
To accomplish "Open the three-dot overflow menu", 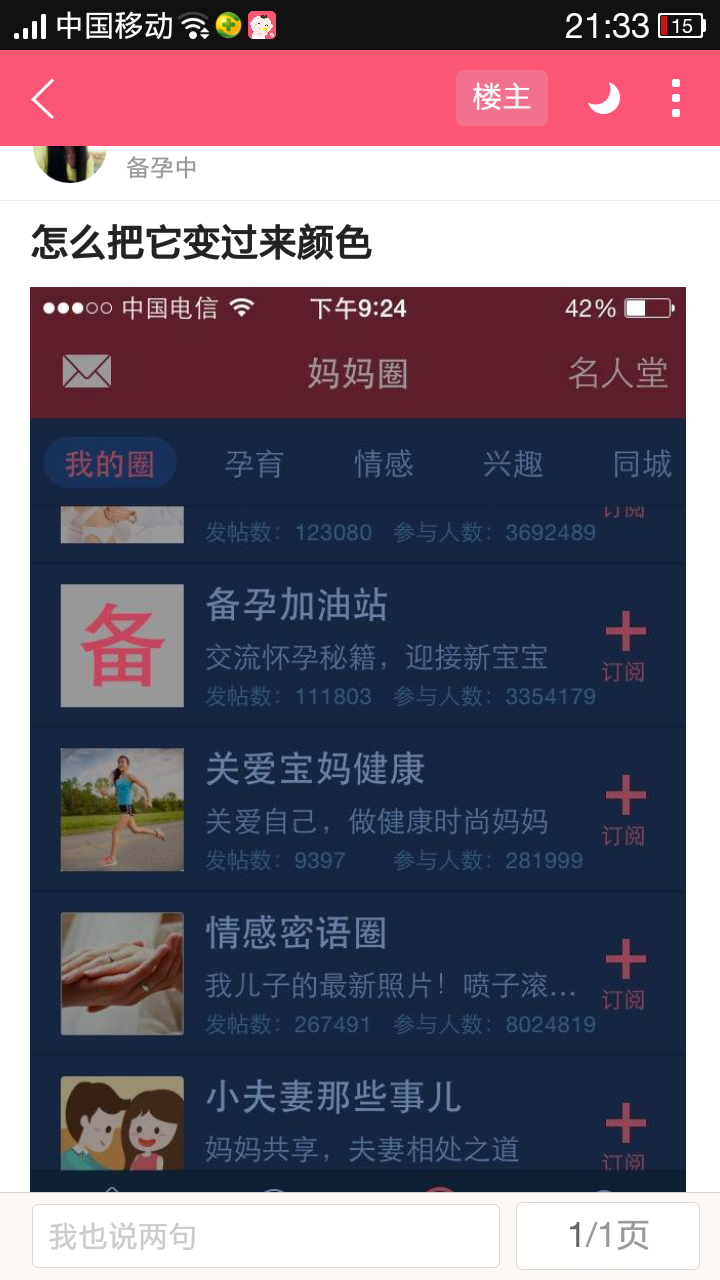I will 676,98.
